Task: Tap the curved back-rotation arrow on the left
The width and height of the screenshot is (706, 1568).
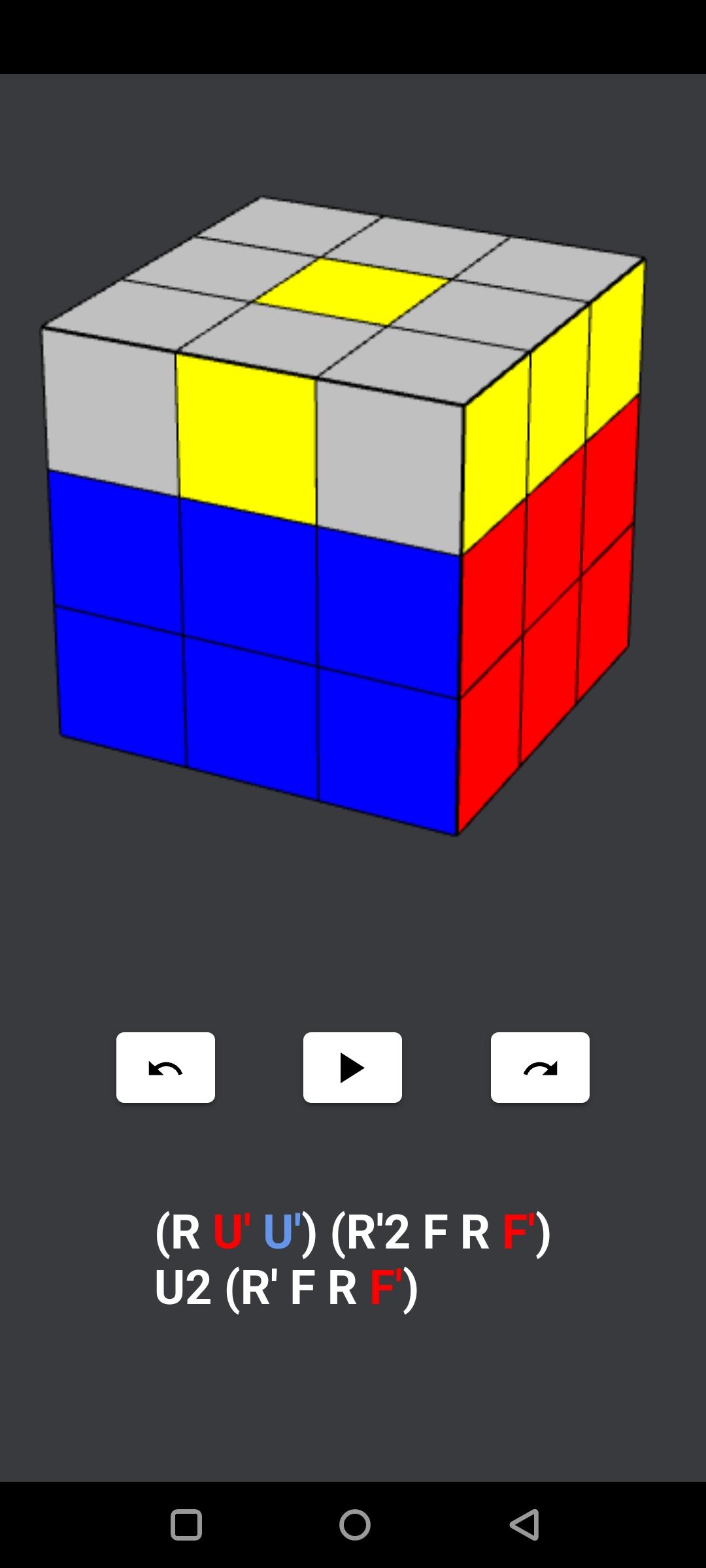Action: pos(165,1065)
